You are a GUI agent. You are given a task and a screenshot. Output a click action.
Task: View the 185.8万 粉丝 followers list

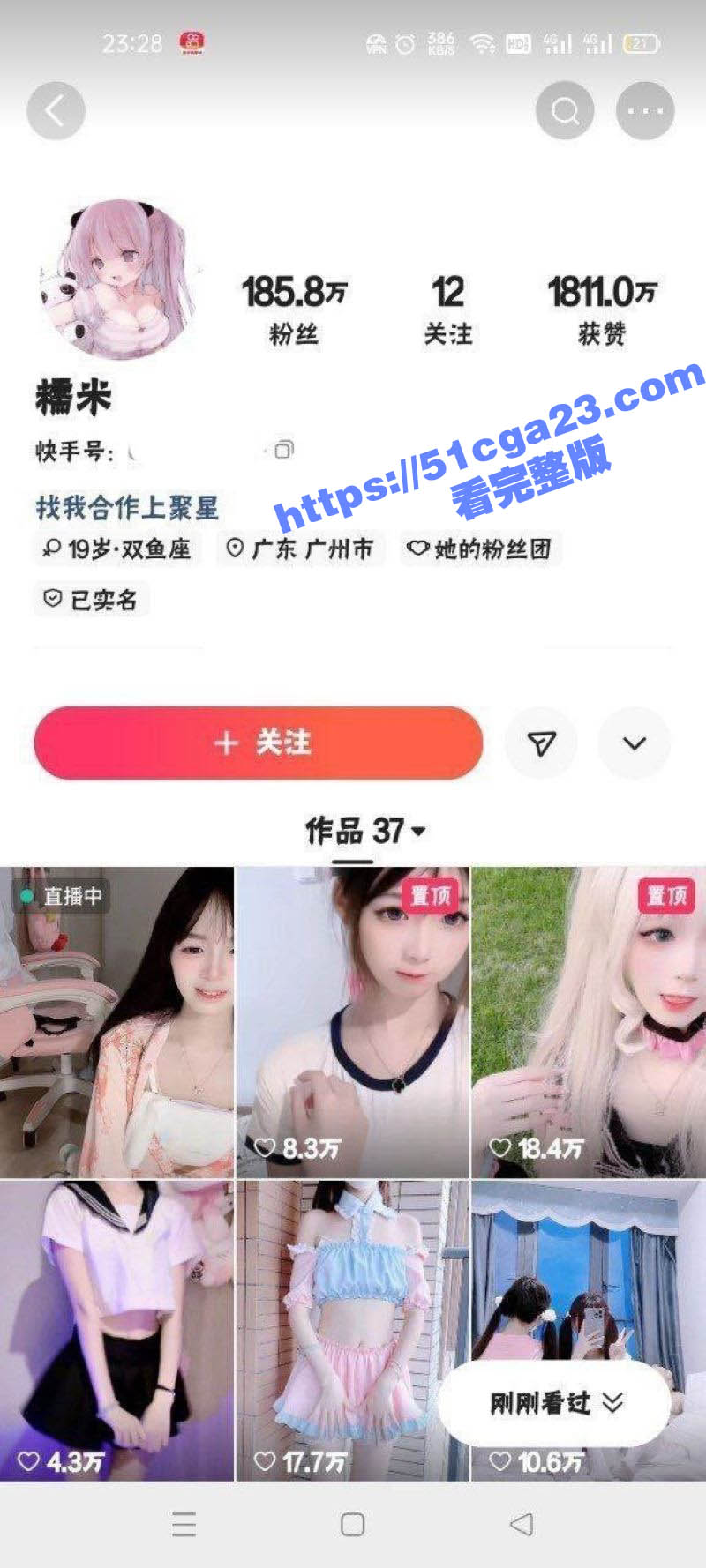tap(294, 309)
